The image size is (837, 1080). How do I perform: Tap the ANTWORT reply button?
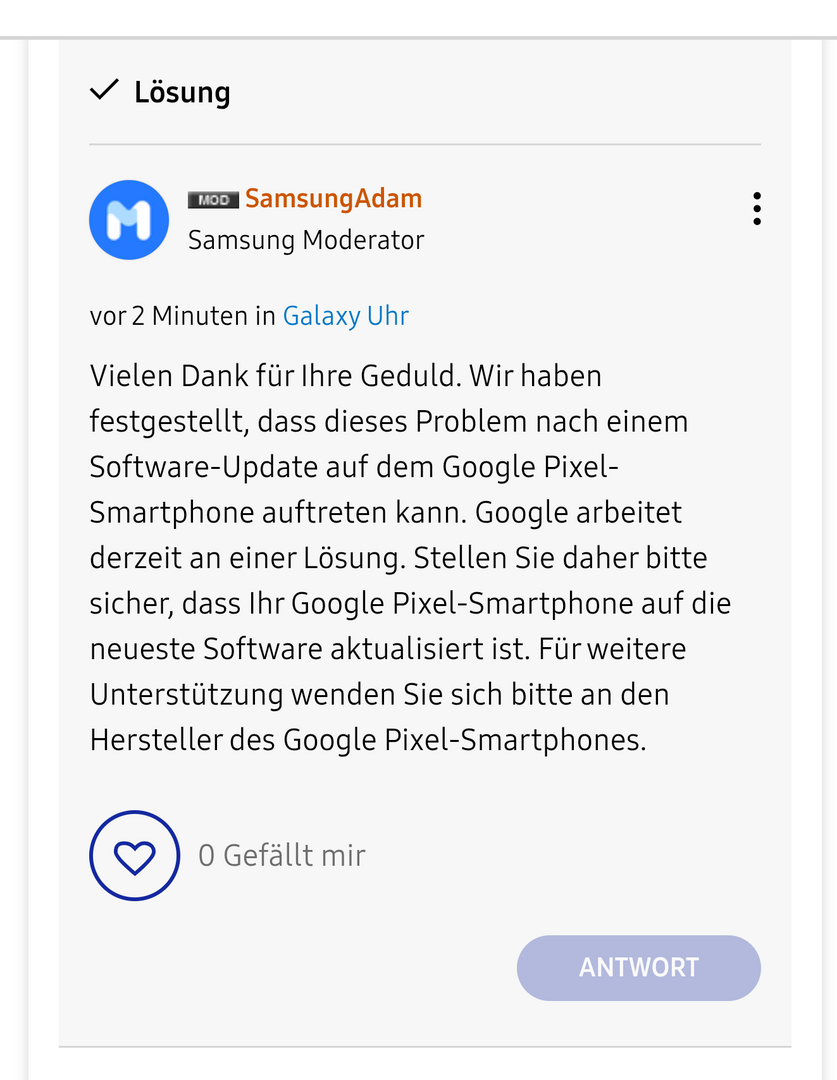[x=638, y=968]
